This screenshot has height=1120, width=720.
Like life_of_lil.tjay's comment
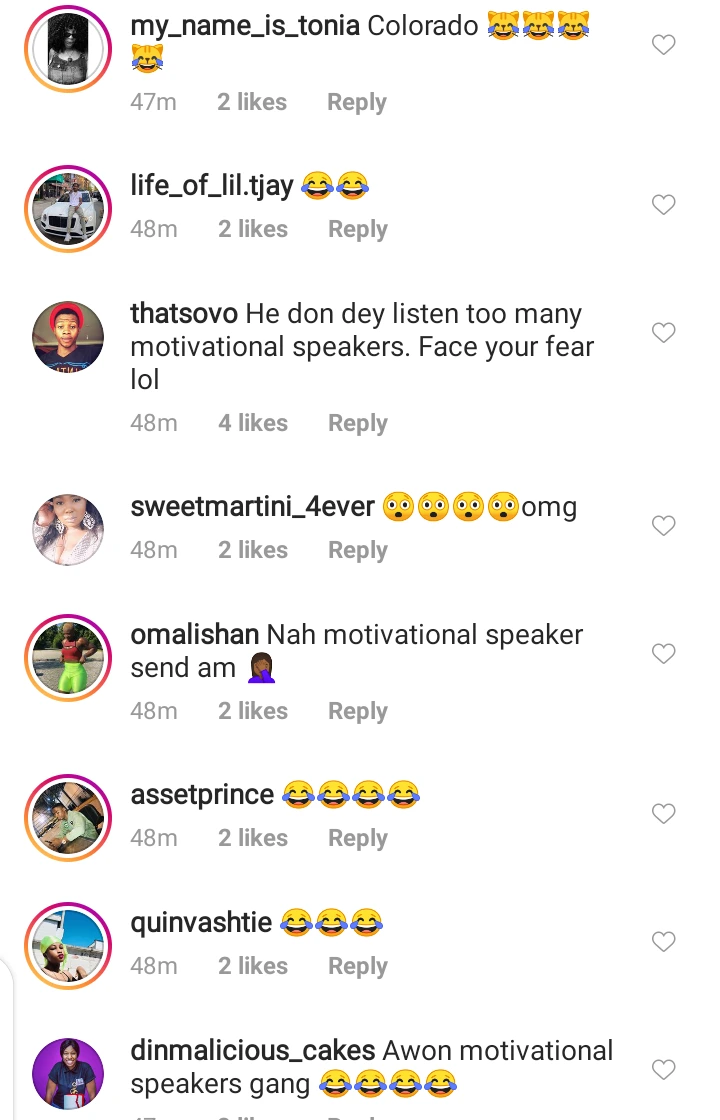tap(664, 205)
